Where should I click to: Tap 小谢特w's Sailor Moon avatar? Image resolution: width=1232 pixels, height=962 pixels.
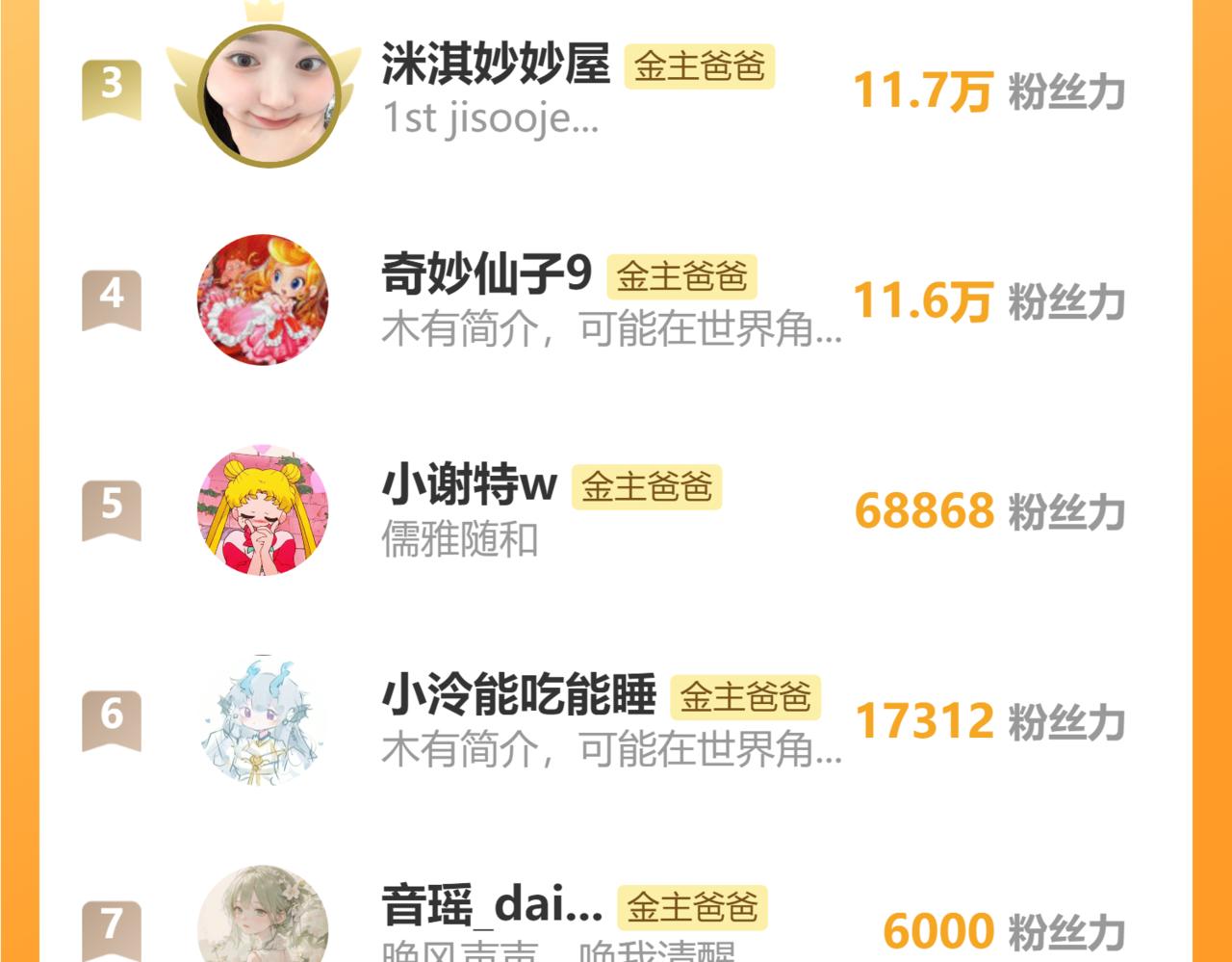263,509
